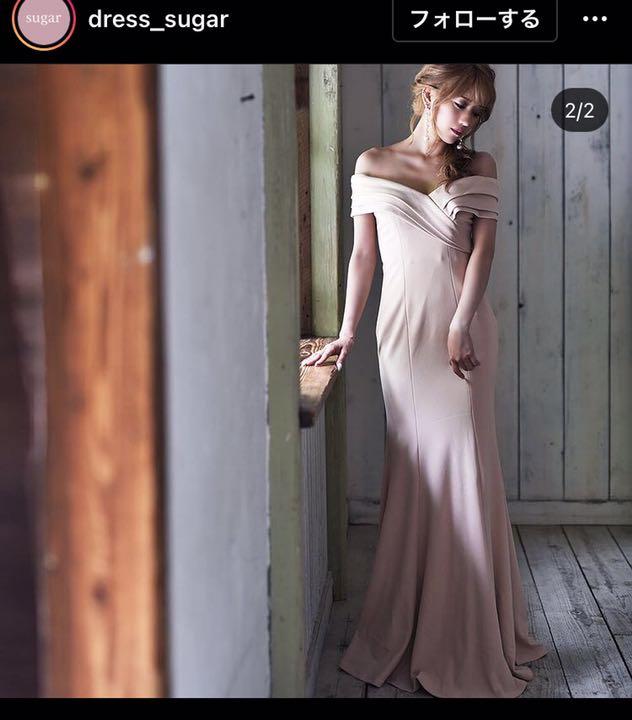
Task: Open the three-dot overflow menu
Action: [x=595, y=19]
